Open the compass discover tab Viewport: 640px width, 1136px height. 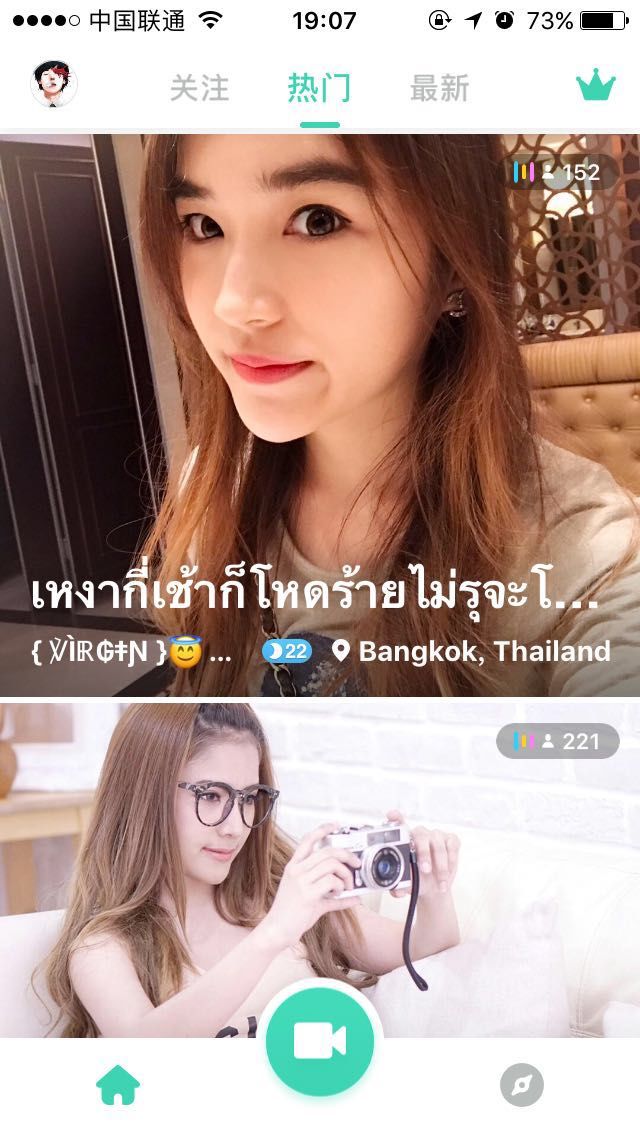click(521, 1086)
